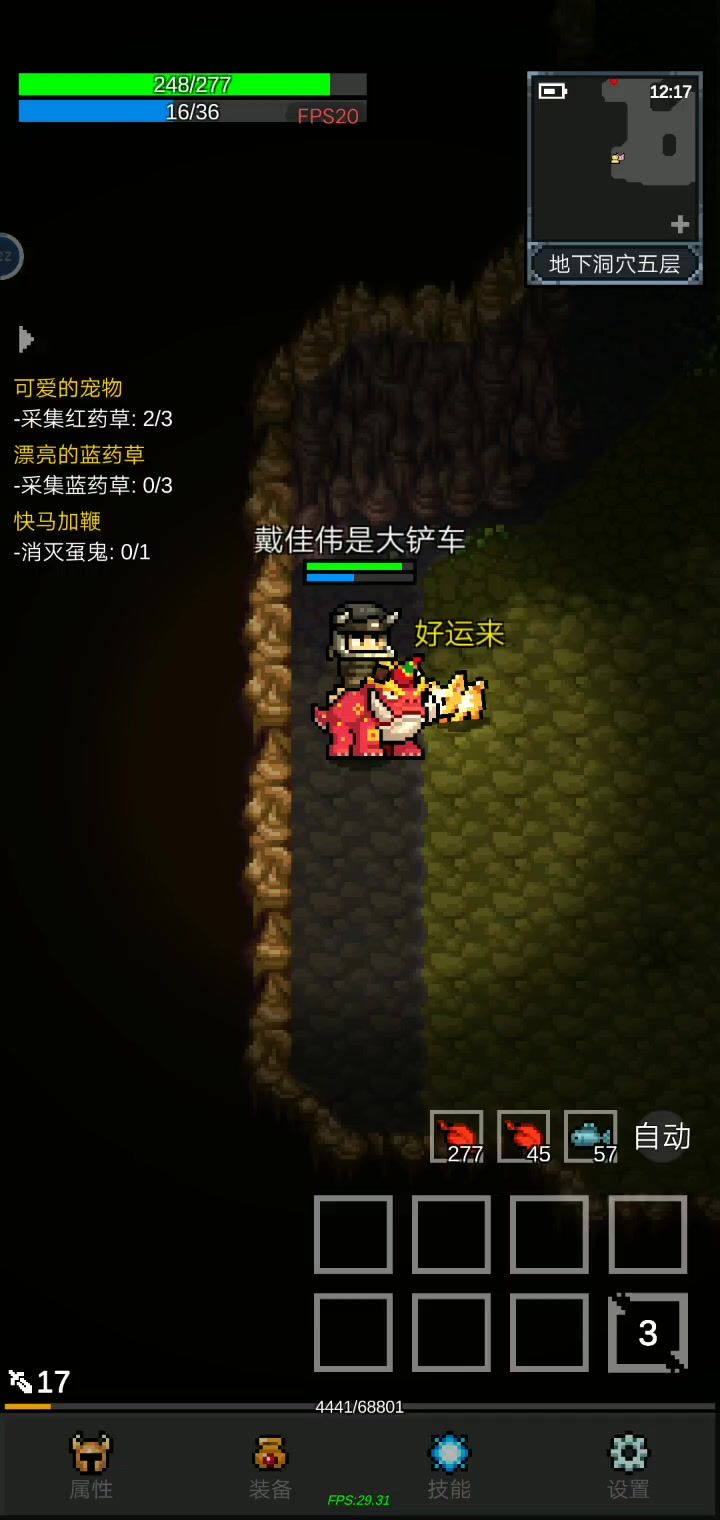Collapse the quest list arrow
The image size is (720, 1520).
26,340
